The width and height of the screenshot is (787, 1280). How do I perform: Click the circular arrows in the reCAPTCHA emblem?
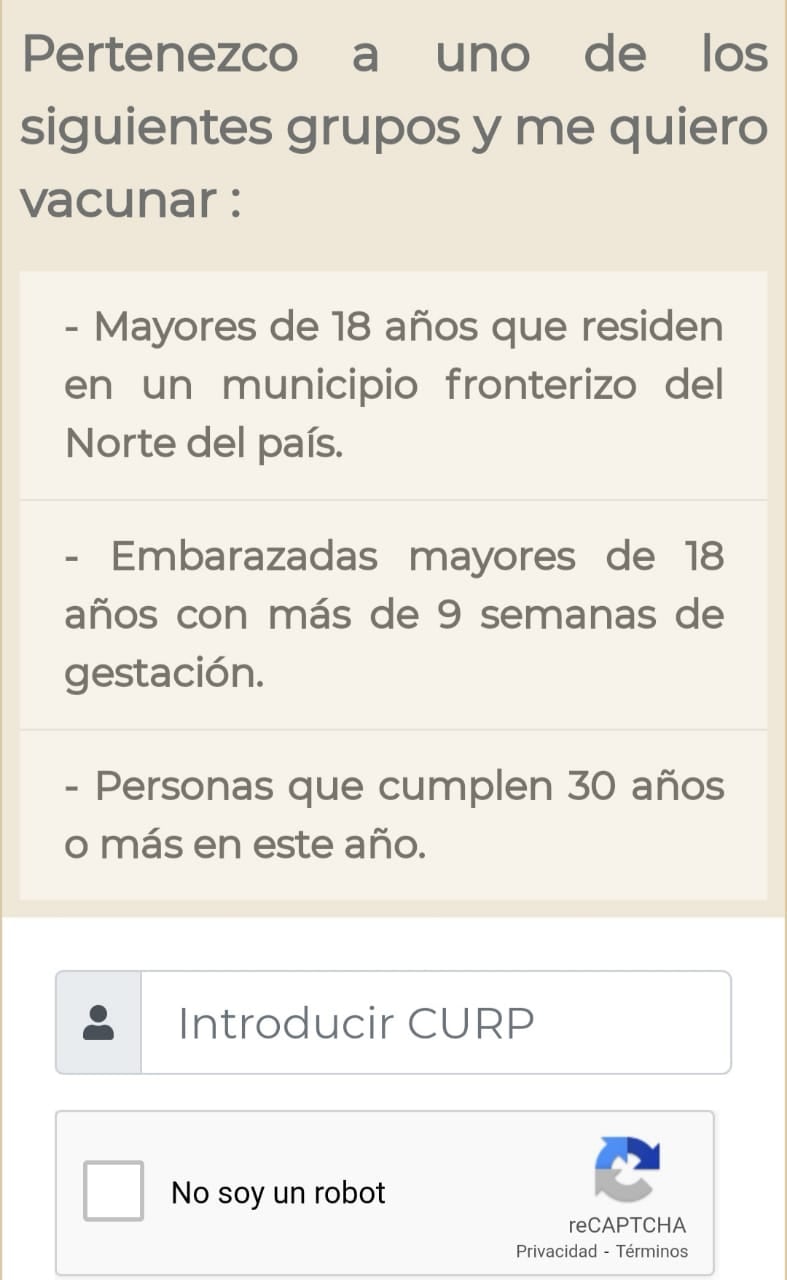pyautogui.click(x=628, y=1170)
